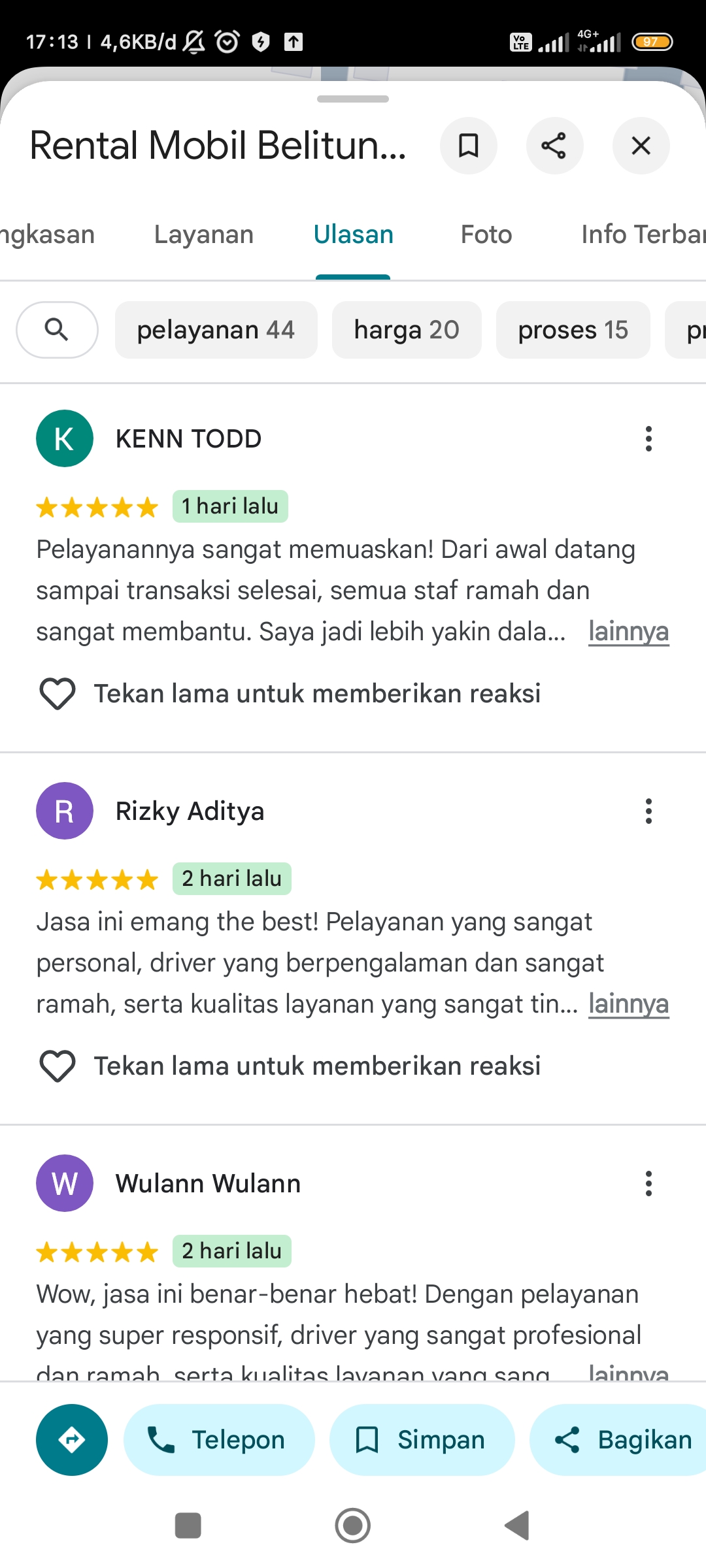Filter reviews by harga 20
The height and width of the screenshot is (1568, 706).
[407, 330]
